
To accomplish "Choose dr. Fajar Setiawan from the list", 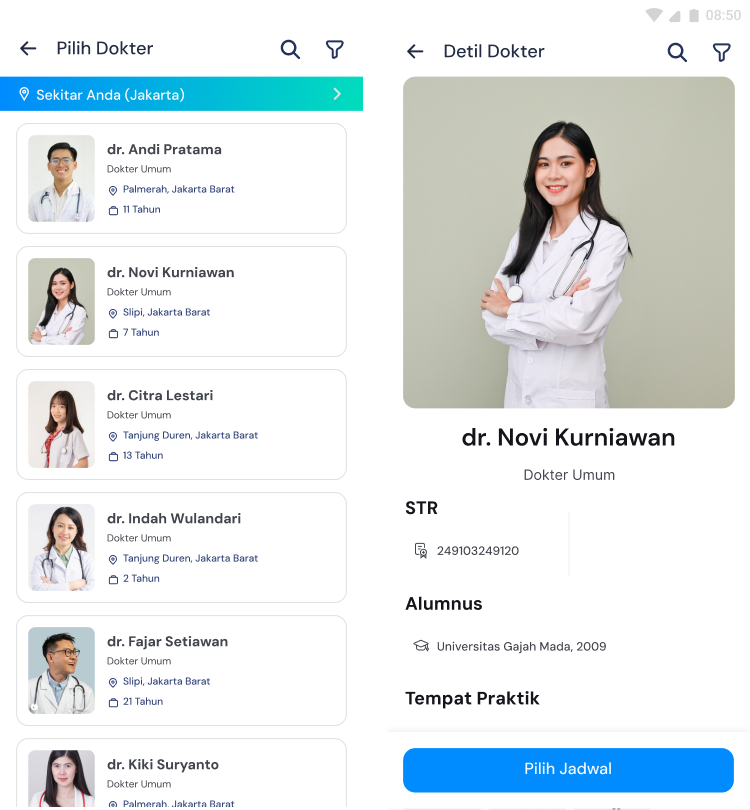I will click(x=181, y=671).
